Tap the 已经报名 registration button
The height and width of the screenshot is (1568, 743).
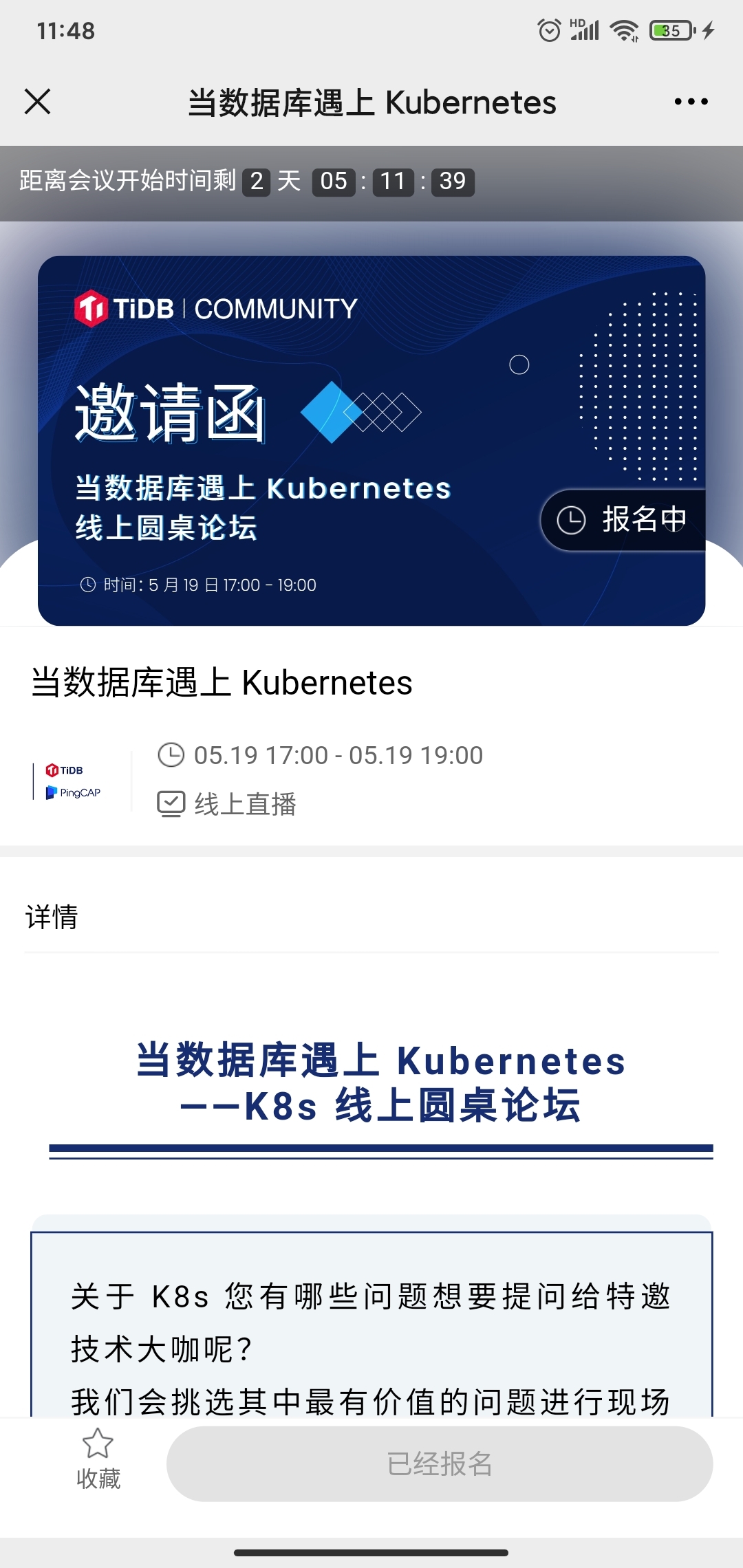440,1463
